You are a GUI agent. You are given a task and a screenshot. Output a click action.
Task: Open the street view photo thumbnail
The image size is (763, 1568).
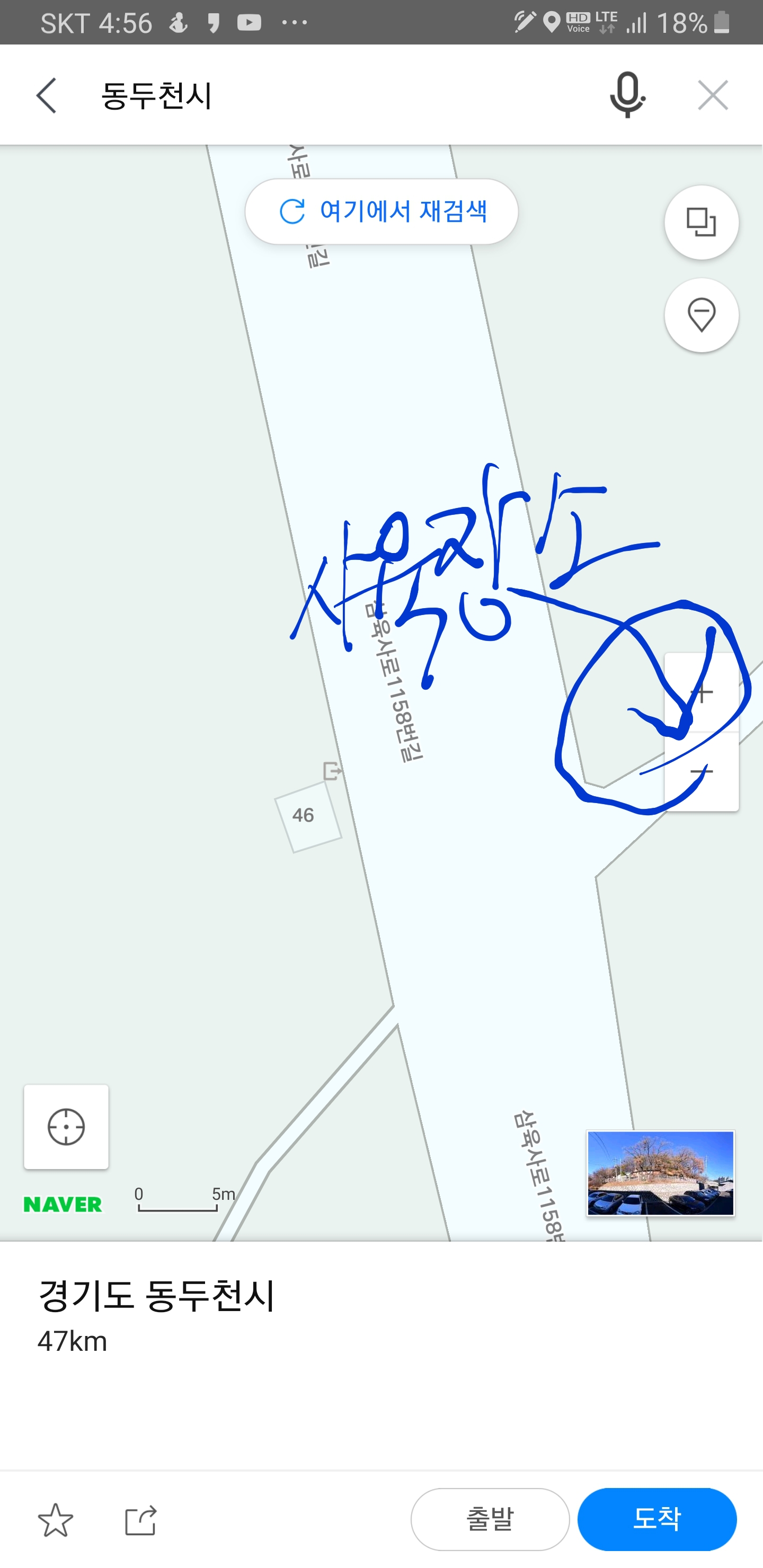point(661,1173)
